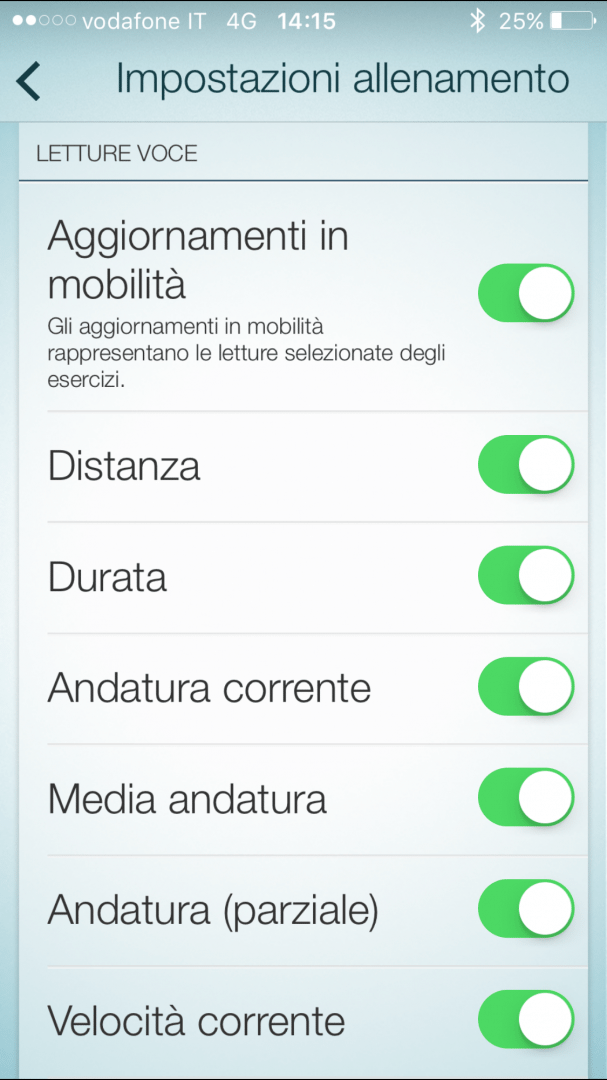Go back from Impostazioni allenamento
The height and width of the screenshot is (1080, 607).
click(29, 81)
